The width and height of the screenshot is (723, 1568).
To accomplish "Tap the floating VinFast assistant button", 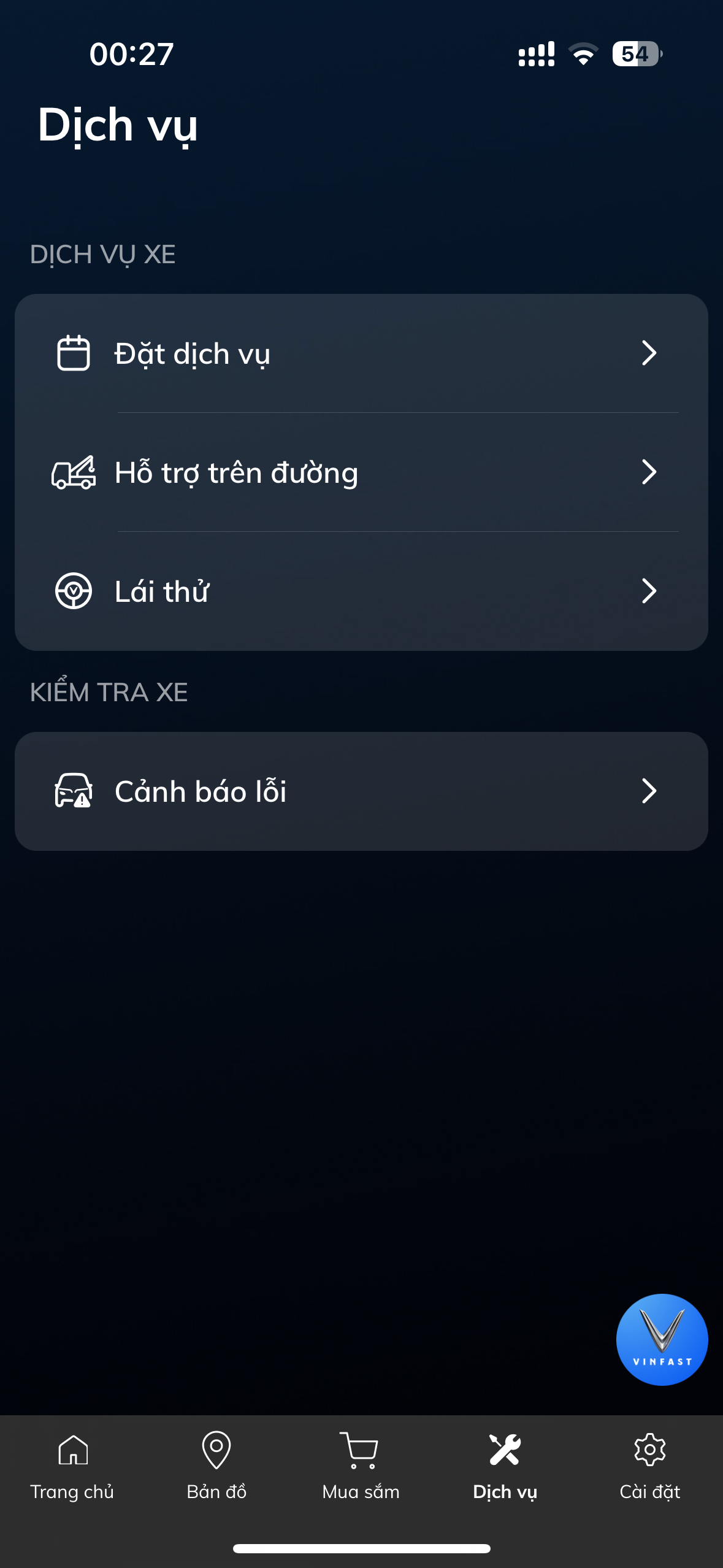I will click(662, 1339).
